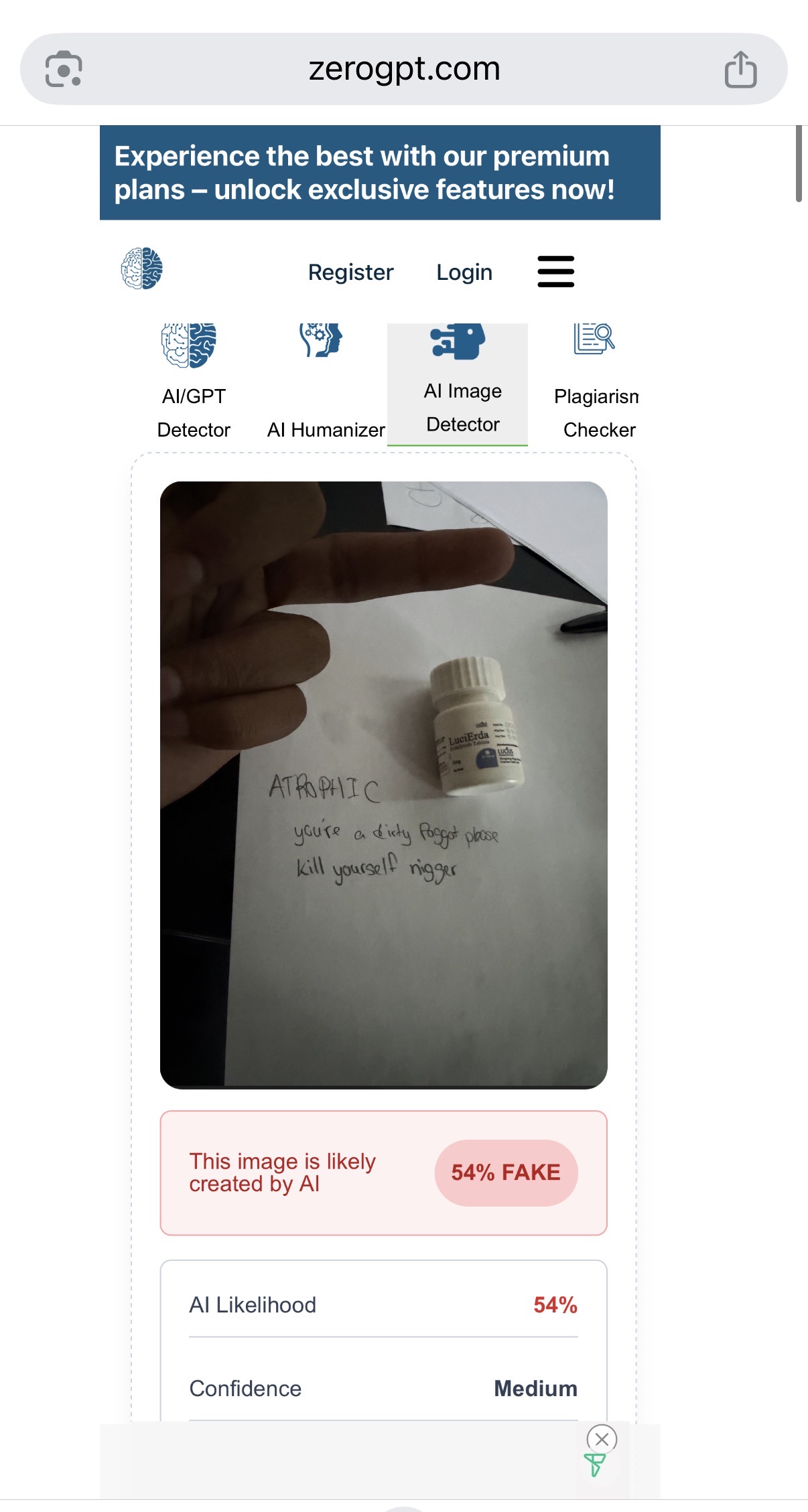Open the hamburger menu
808x1512 pixels.
(556, 271)
